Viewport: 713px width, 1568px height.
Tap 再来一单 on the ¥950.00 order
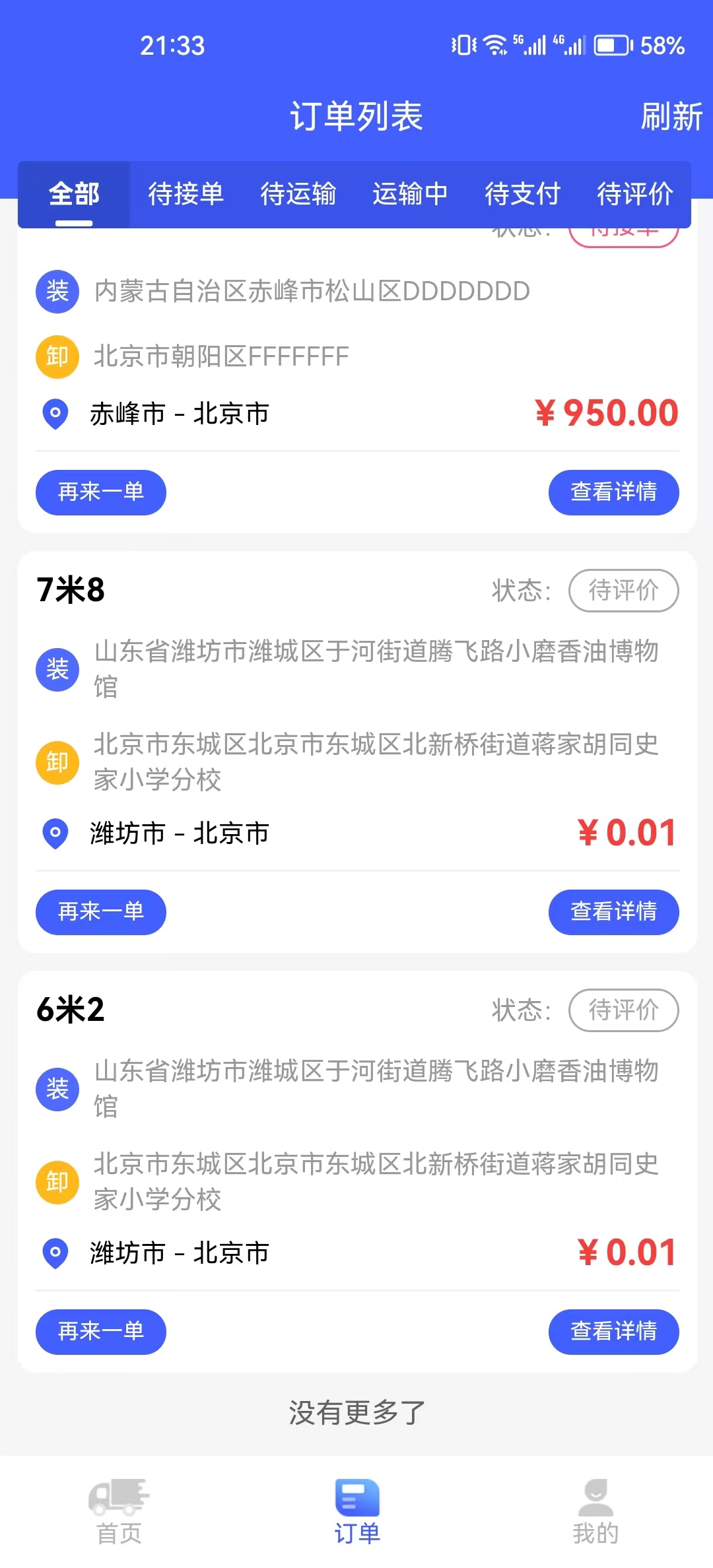101,492
